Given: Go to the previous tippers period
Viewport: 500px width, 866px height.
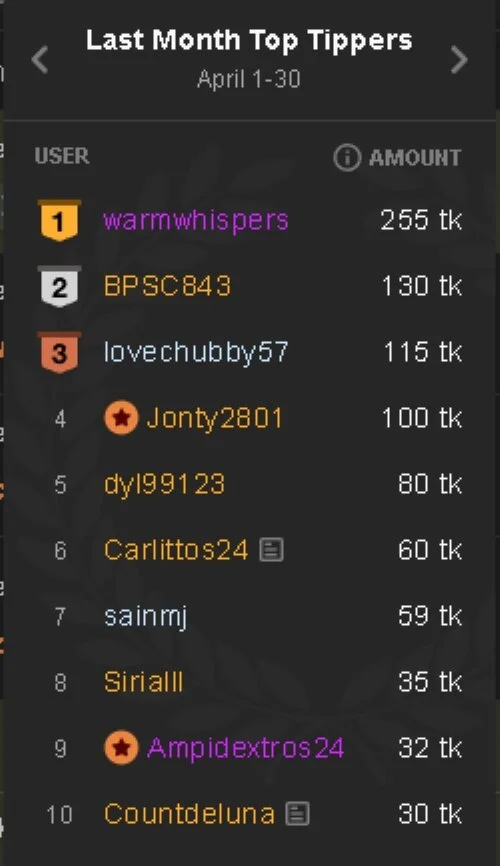Looking at the screenshot, I should click(x=40, y=60).
